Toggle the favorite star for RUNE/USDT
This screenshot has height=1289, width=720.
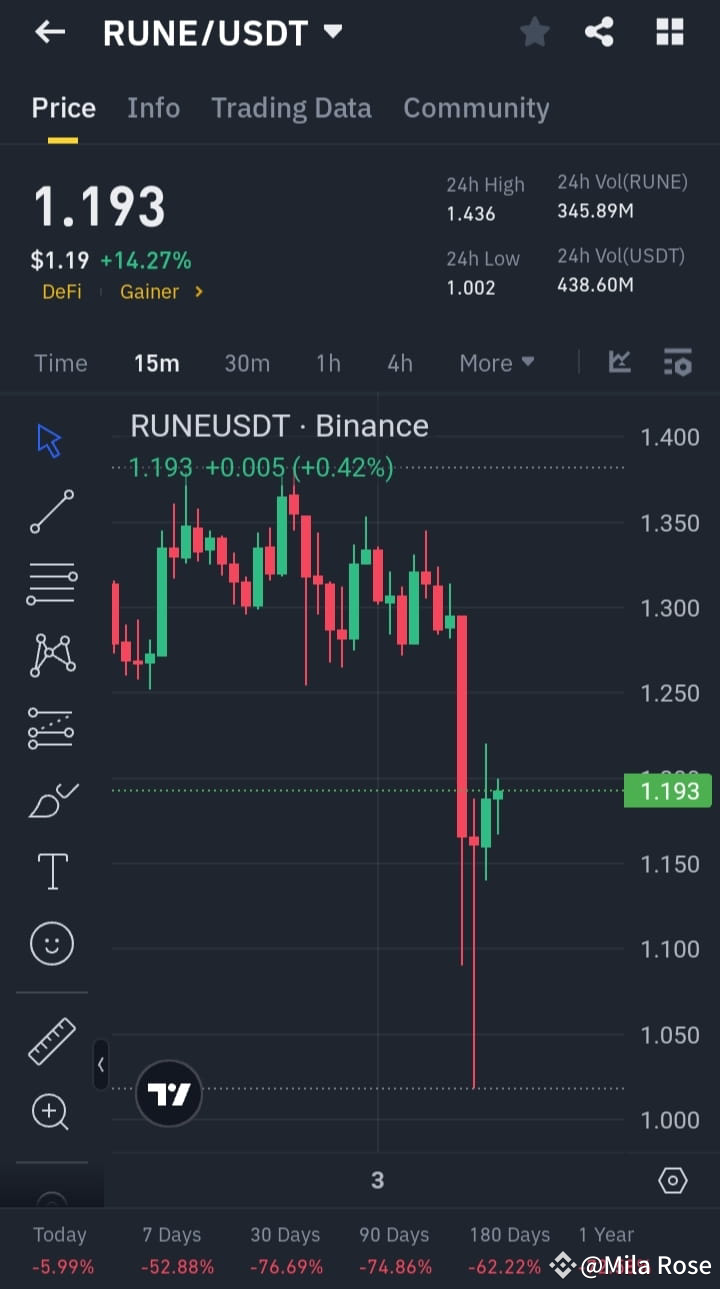click(534, 32)
